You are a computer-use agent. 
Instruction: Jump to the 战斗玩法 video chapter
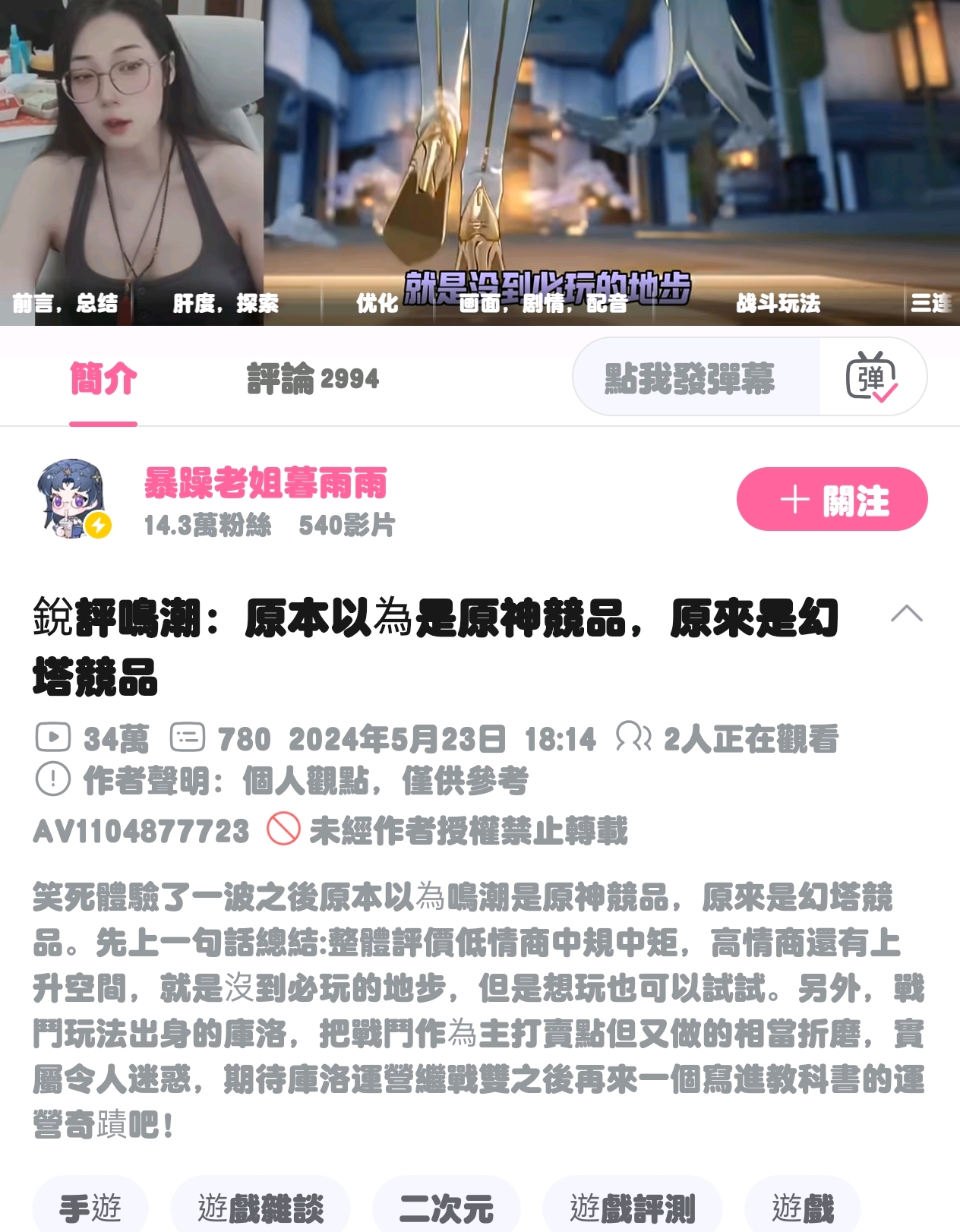(x=778, y=304)
